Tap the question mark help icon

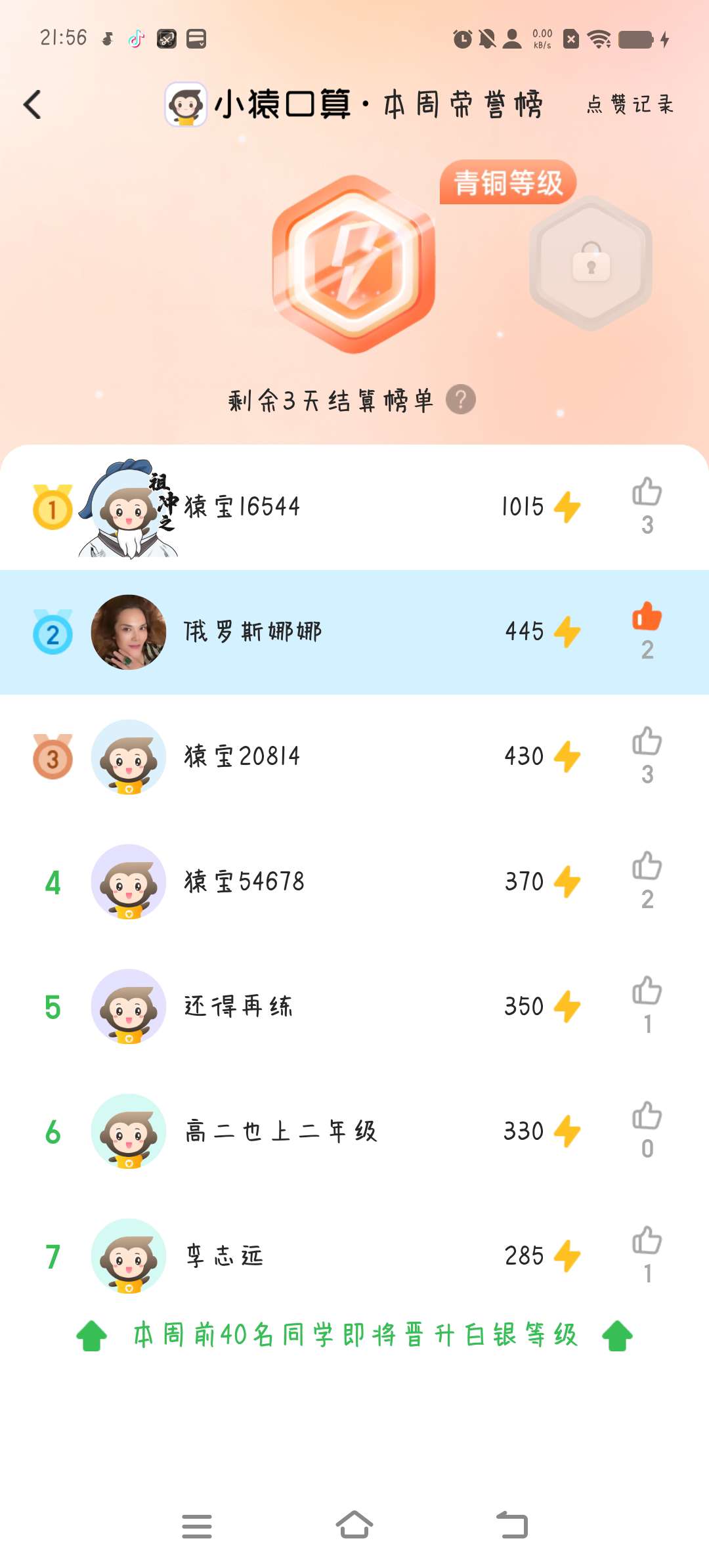click(460, 399)
